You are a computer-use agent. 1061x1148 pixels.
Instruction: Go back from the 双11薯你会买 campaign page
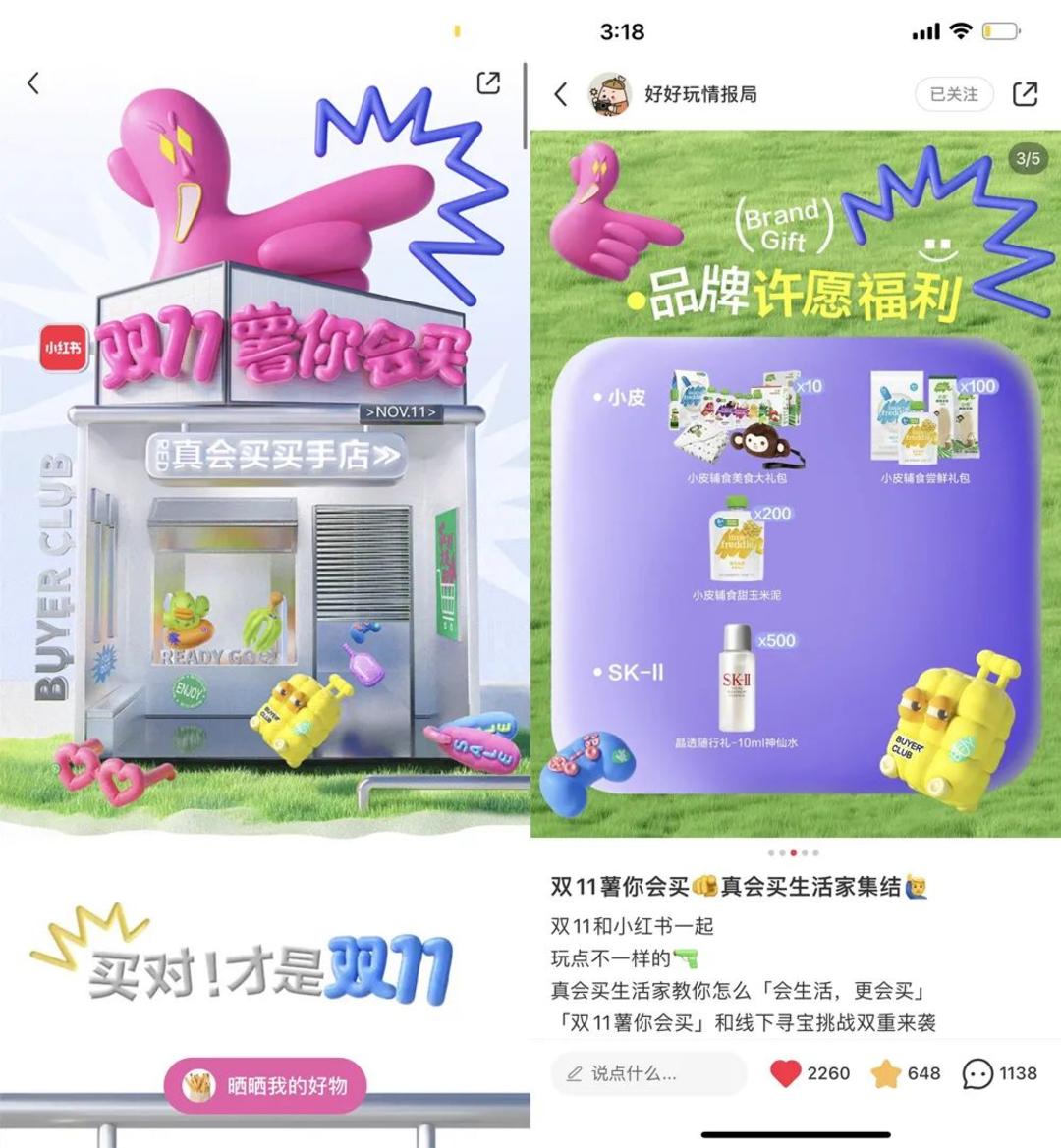click(34, 83)
